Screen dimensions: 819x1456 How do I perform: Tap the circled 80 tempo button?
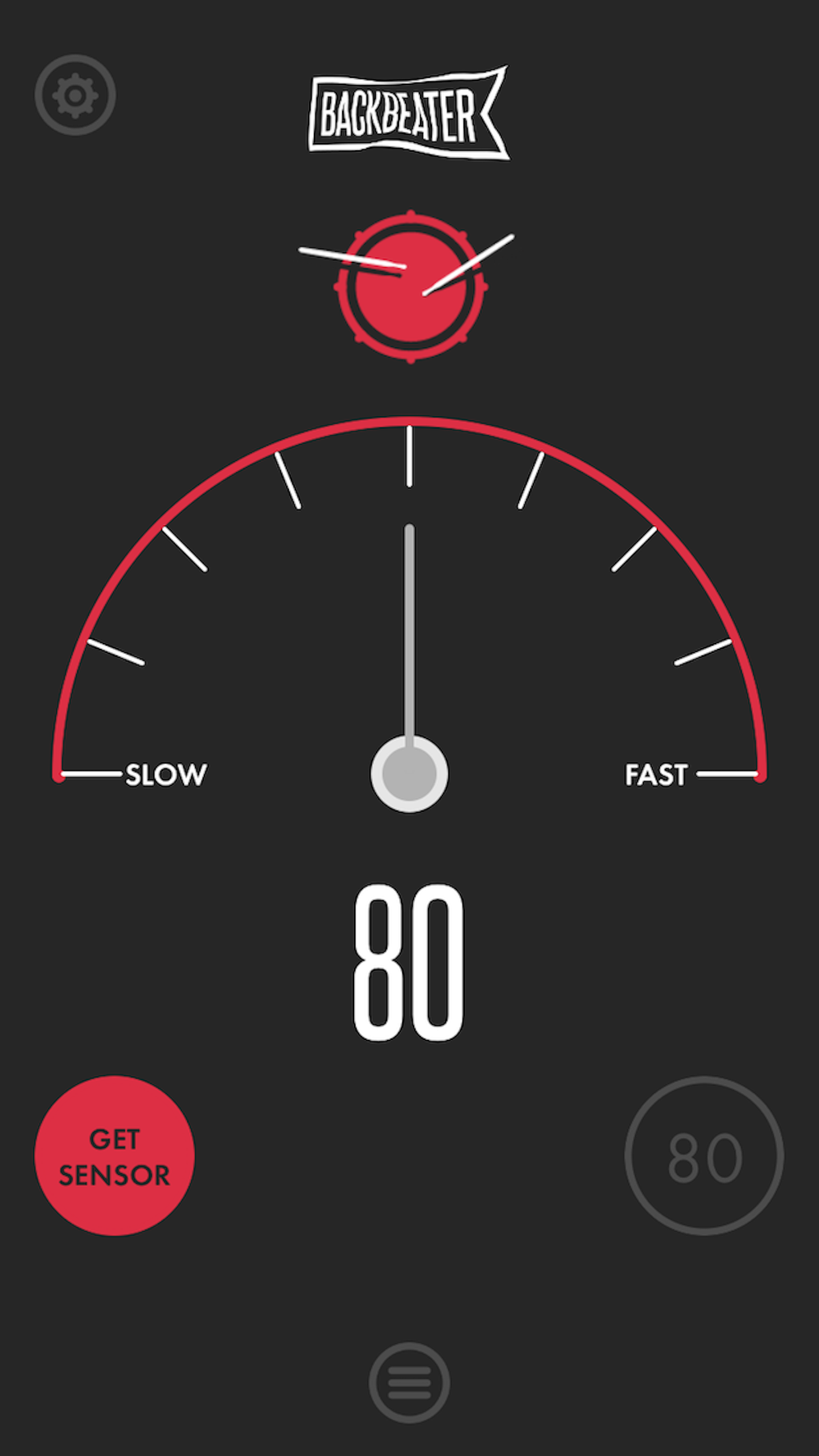click(x=704, y=1156)
